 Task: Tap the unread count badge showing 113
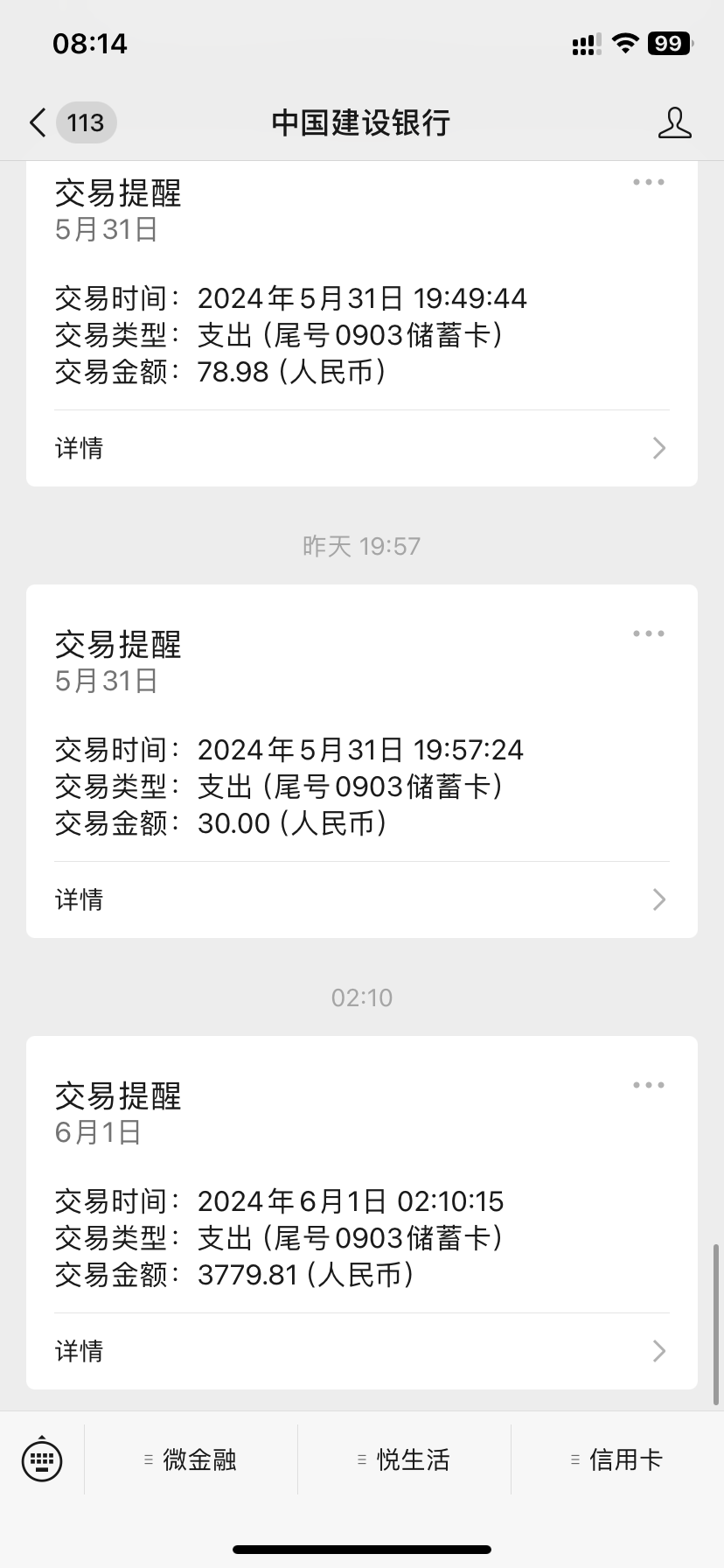pyautogui.click(x=85, y=123)
